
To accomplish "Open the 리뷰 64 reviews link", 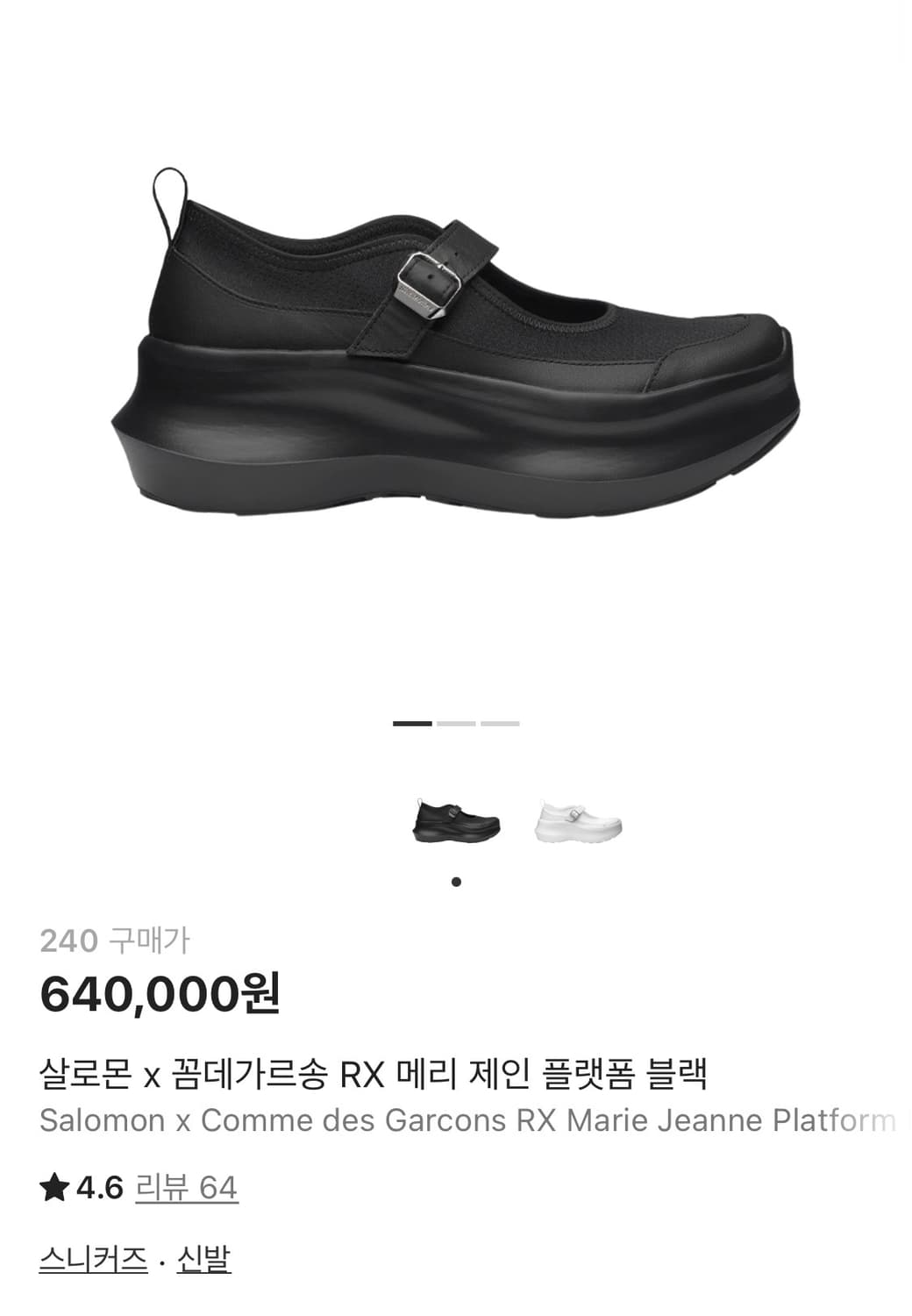I will click(x=187, y=1190).
